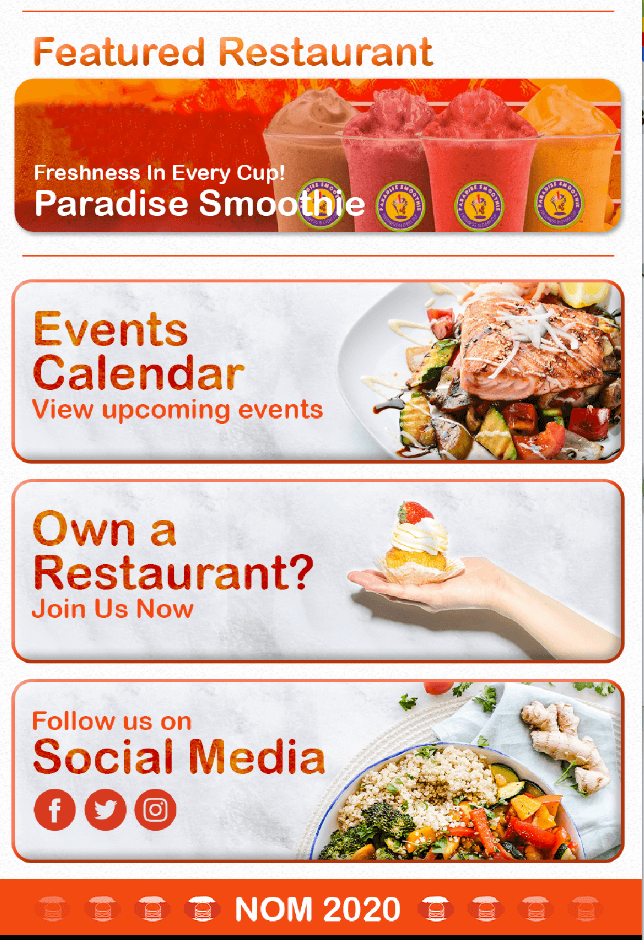The width and height of the screenshot is (644, 940).
Task: Open the Twitter profile
Action: click(105, 809)
